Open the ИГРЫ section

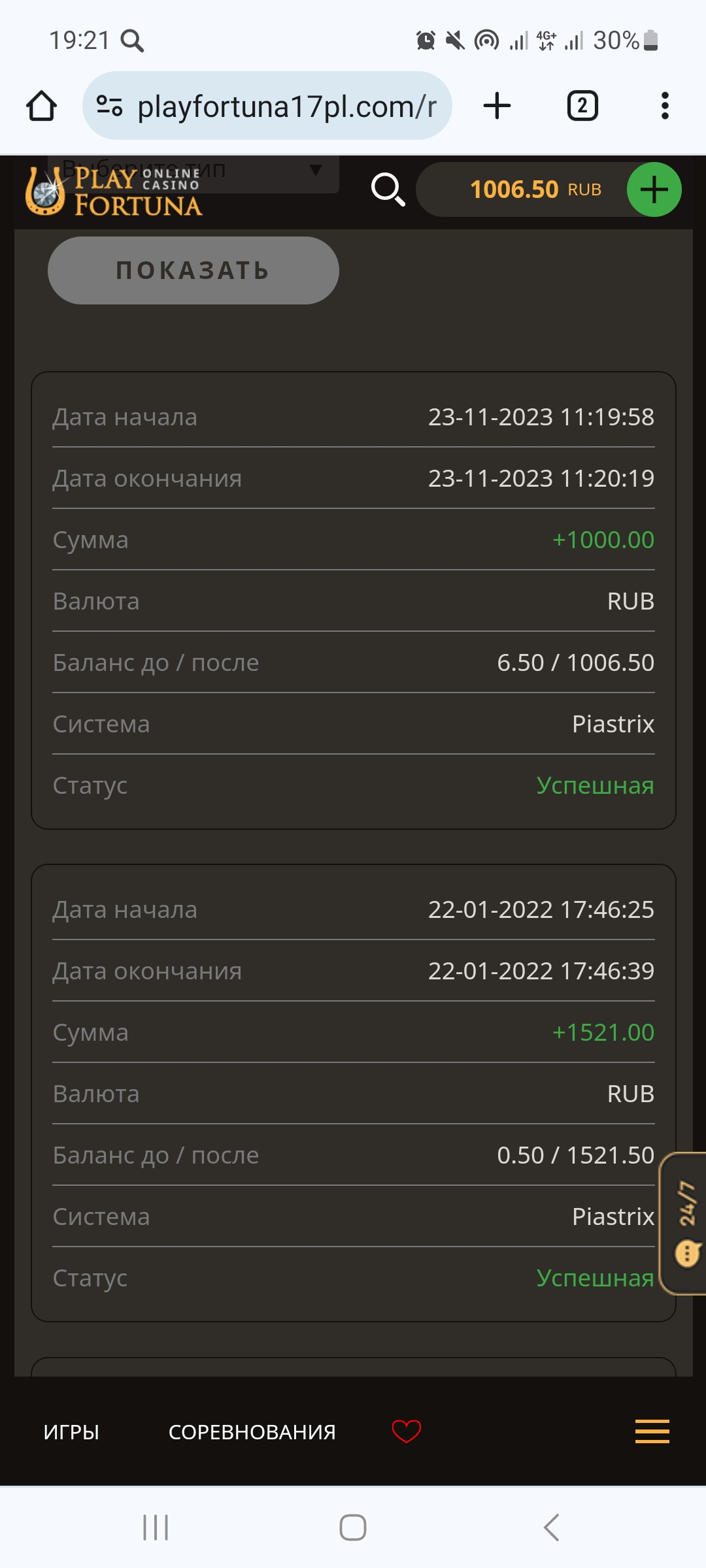coord(71,1431)
